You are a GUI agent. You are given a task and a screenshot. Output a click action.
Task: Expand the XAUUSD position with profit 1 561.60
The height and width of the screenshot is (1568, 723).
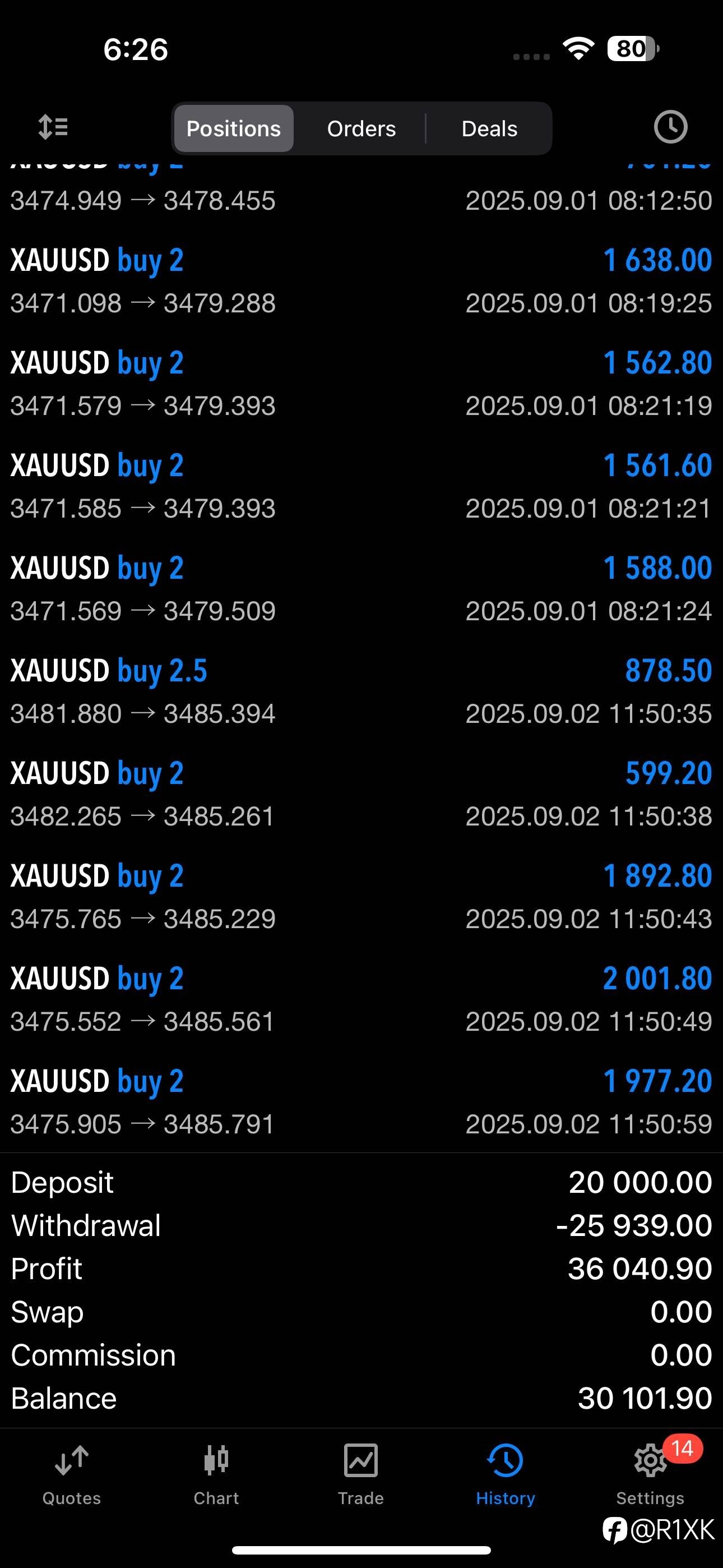(361, 486)
